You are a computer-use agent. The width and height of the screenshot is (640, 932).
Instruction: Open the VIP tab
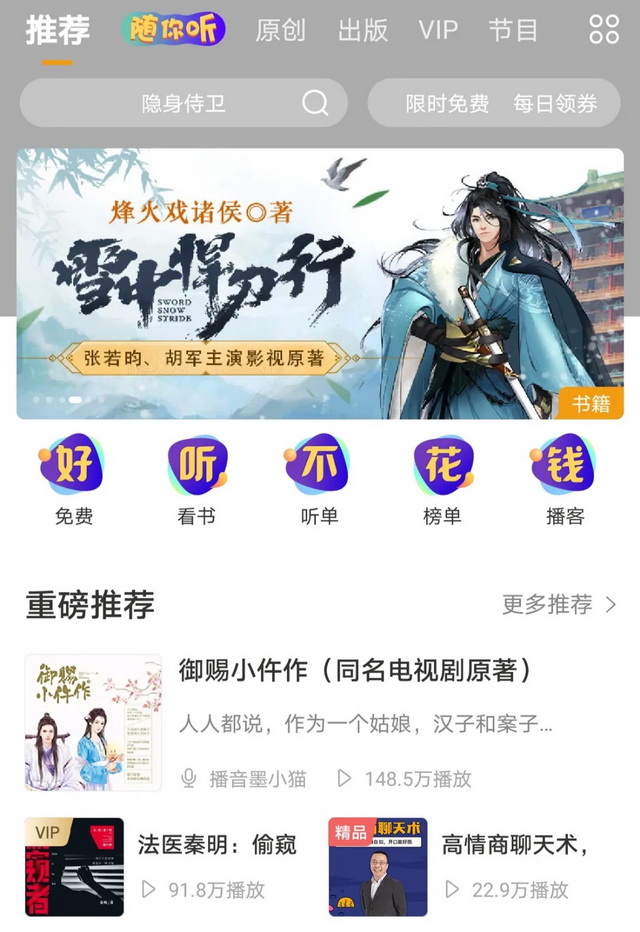coord(438,30)
